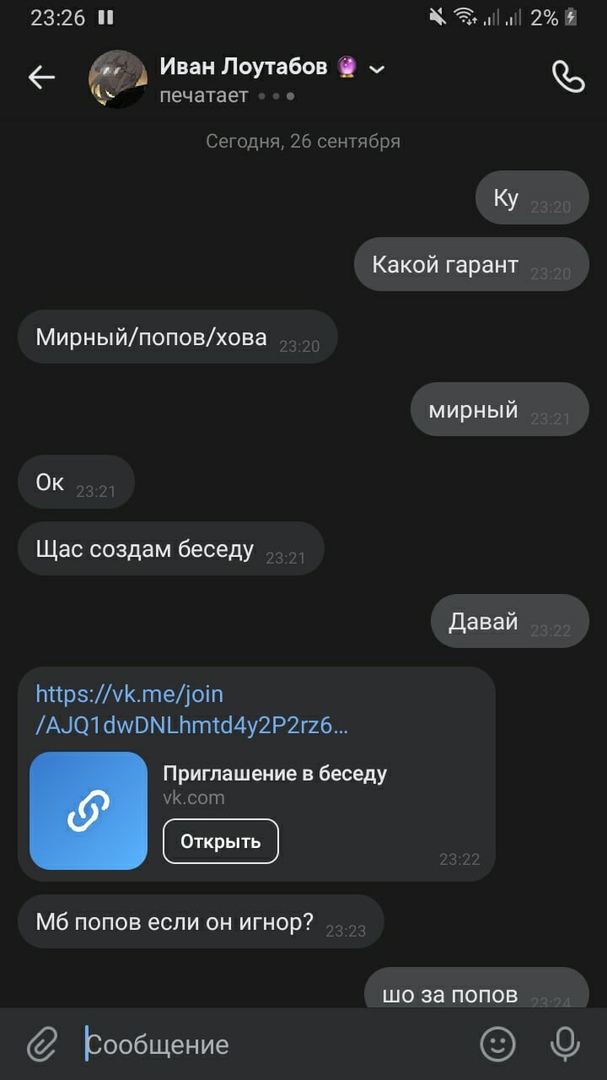This screenshot has height=1080, width=607.
Task: Record a voice message with the microphone
Action: (565, 1045)
